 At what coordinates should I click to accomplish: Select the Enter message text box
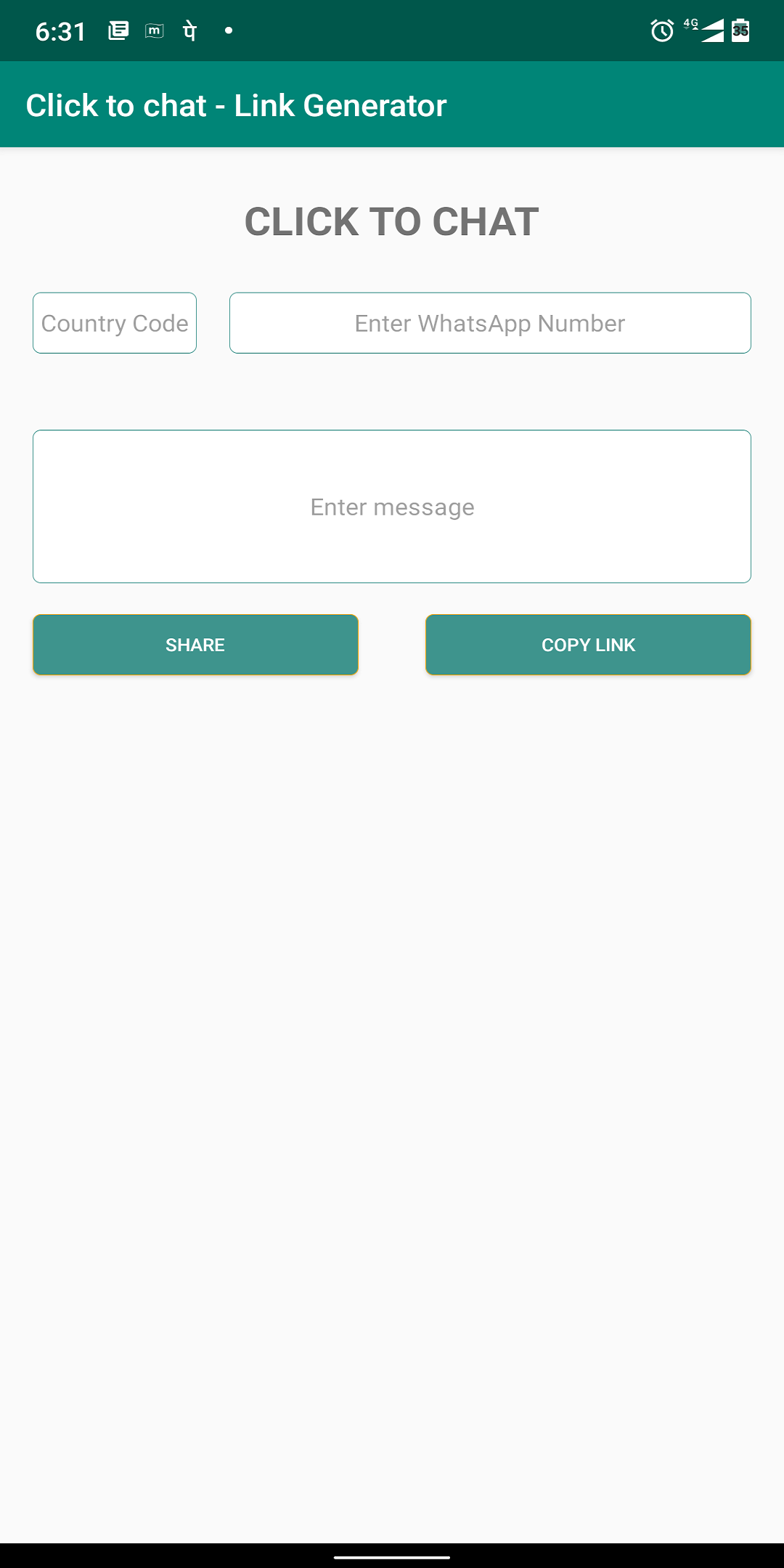tap(392, 506)
